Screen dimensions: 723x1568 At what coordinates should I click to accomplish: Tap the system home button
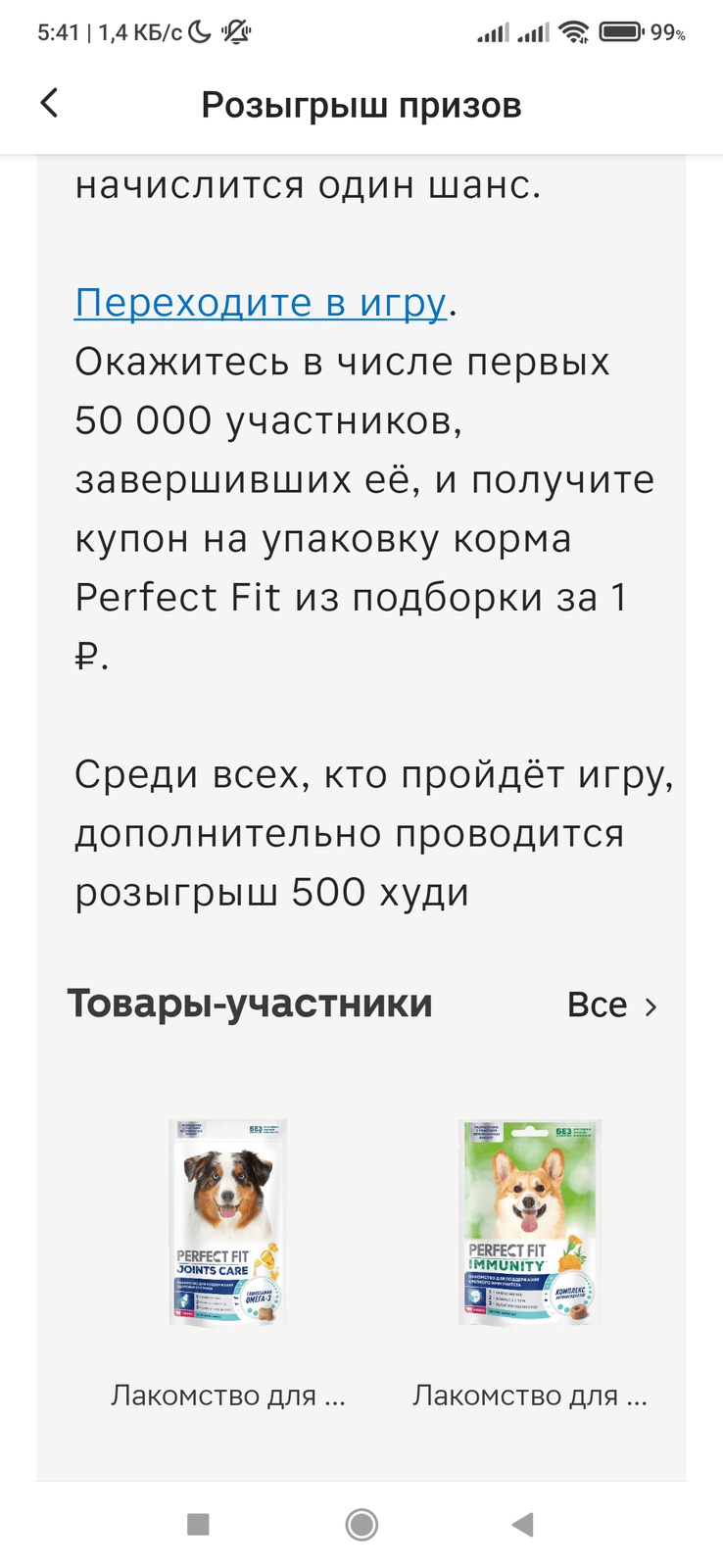361,1524
